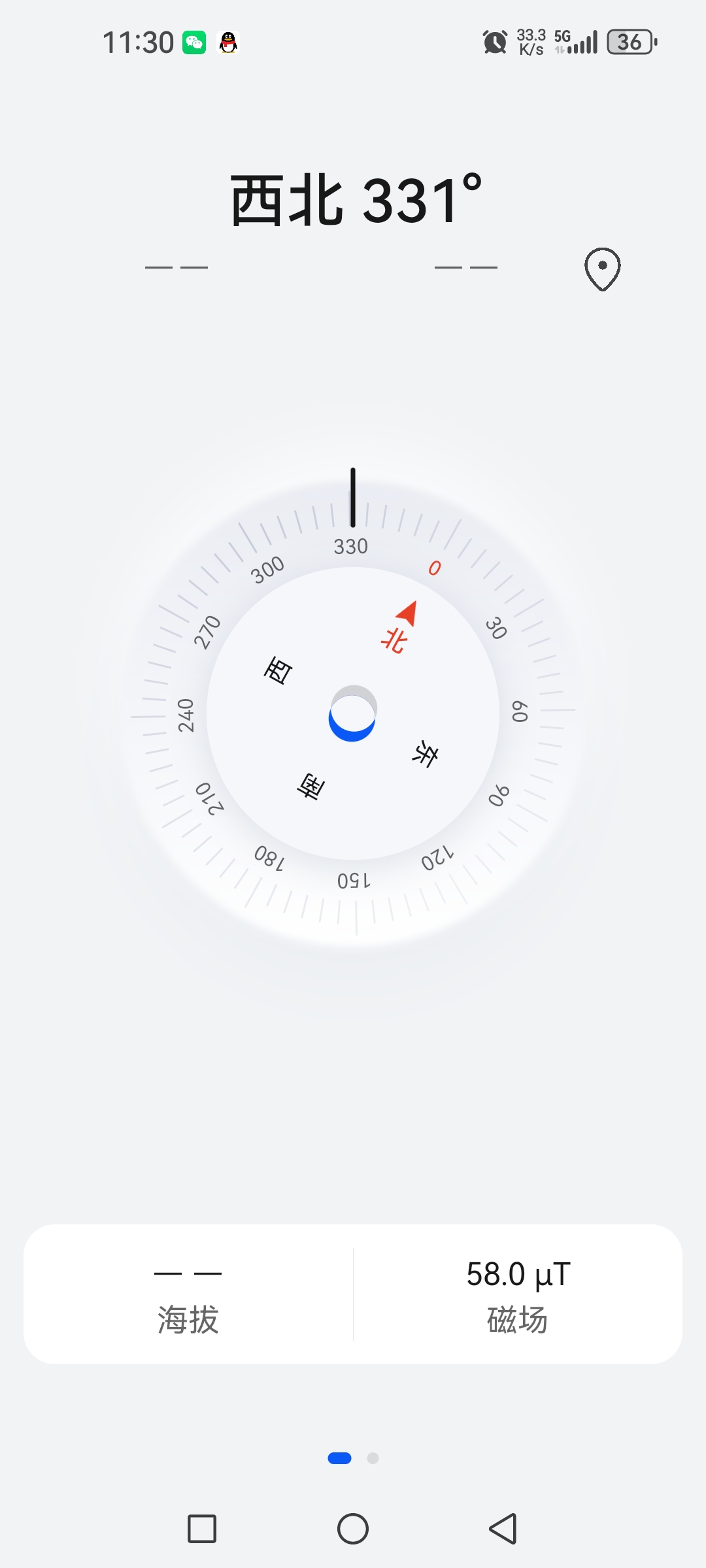Go back using the navigation bar
Image resolution: width=706 pixels, height=1568 pixels.
[503, 1529]
